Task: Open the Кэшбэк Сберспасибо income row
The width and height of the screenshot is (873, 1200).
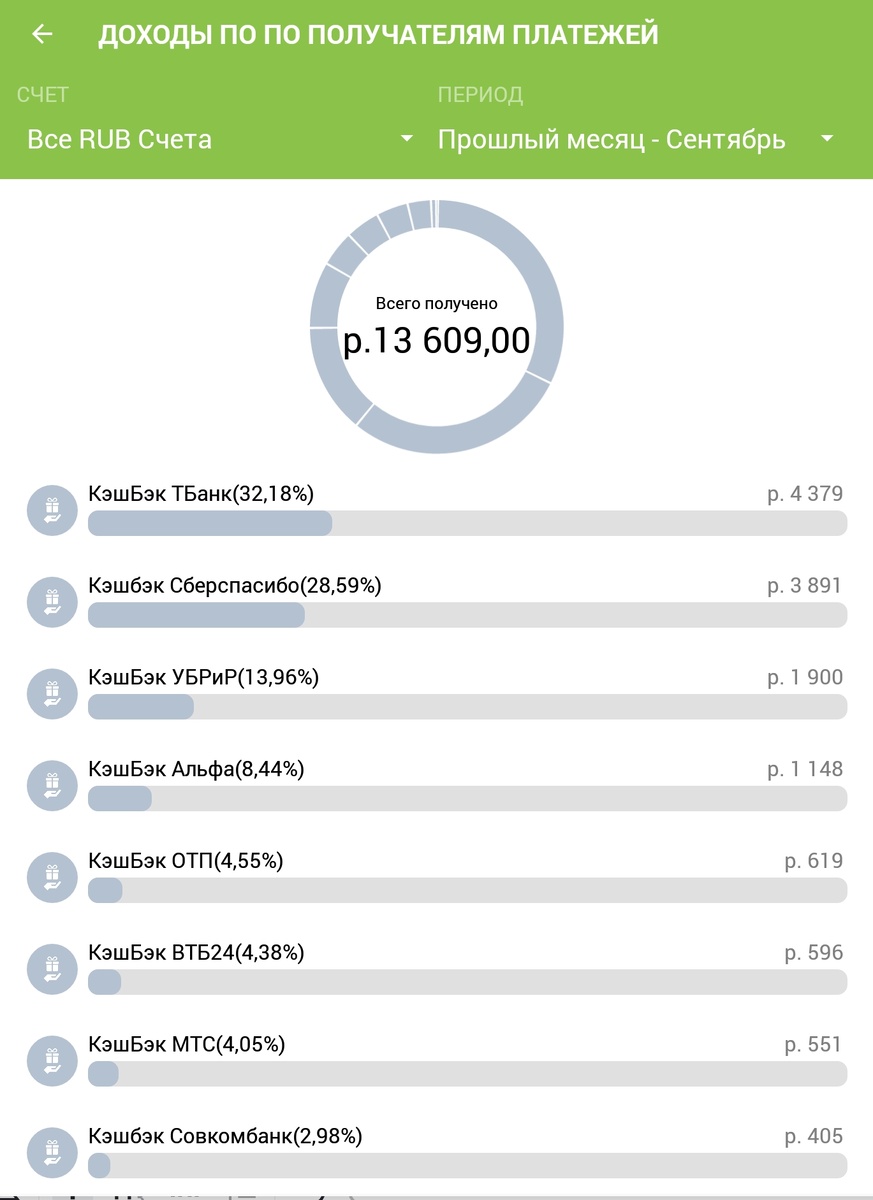Action: (436, 601)
